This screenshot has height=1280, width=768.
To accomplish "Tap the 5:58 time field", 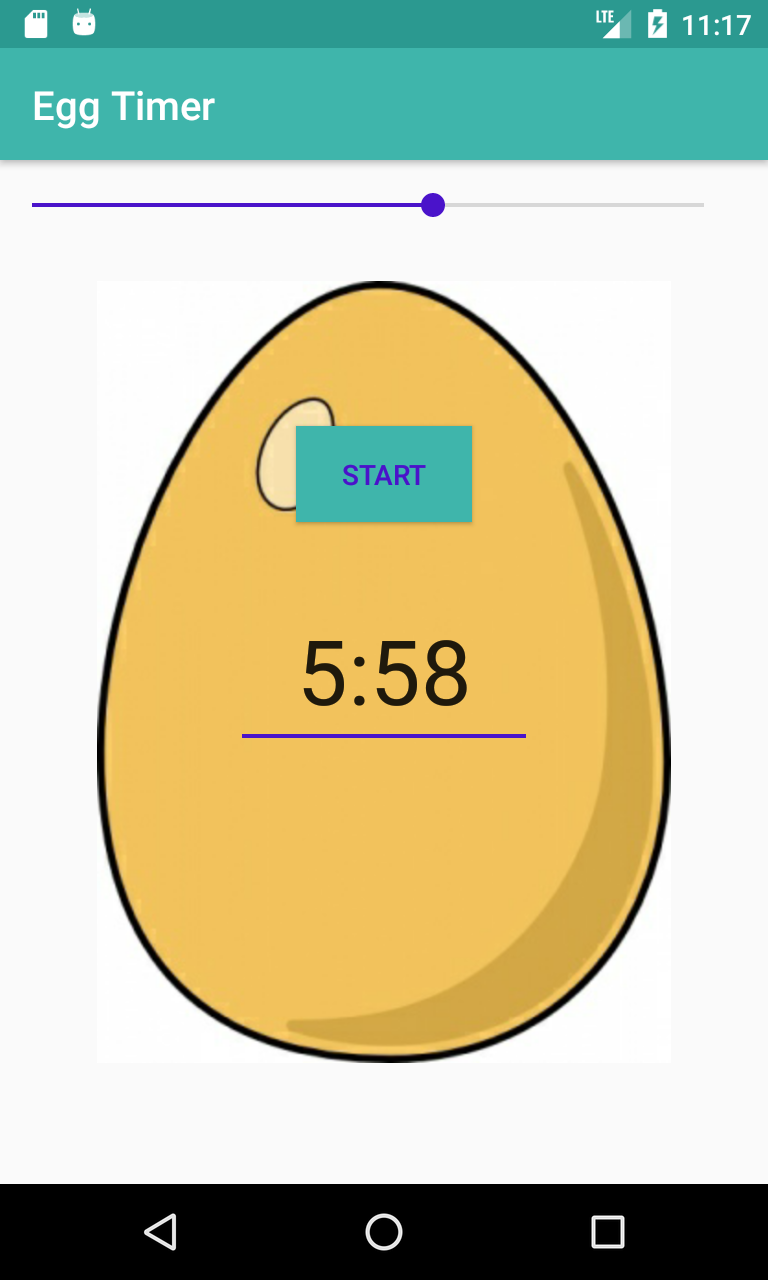I will [x=384, y=678].
